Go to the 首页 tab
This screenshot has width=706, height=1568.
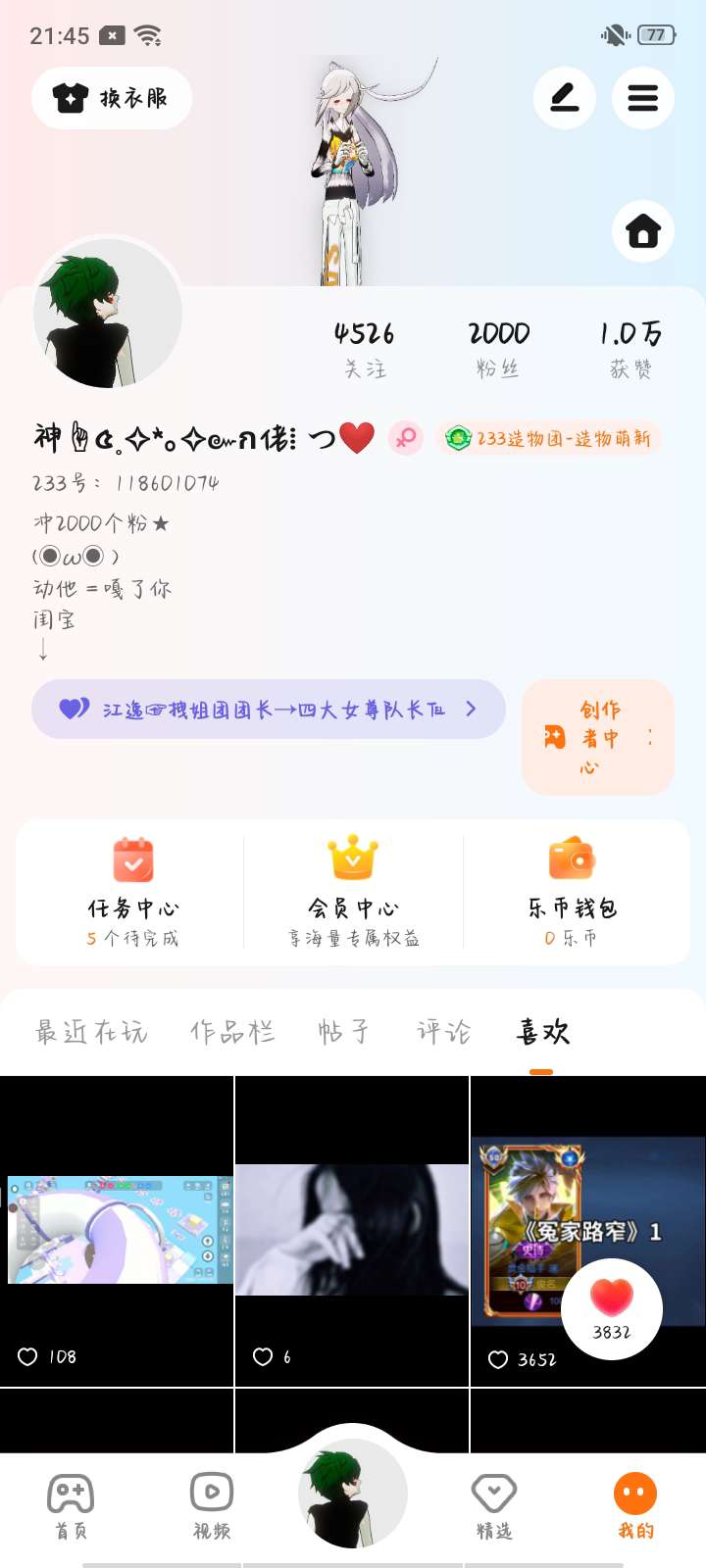pos(71,1505)
